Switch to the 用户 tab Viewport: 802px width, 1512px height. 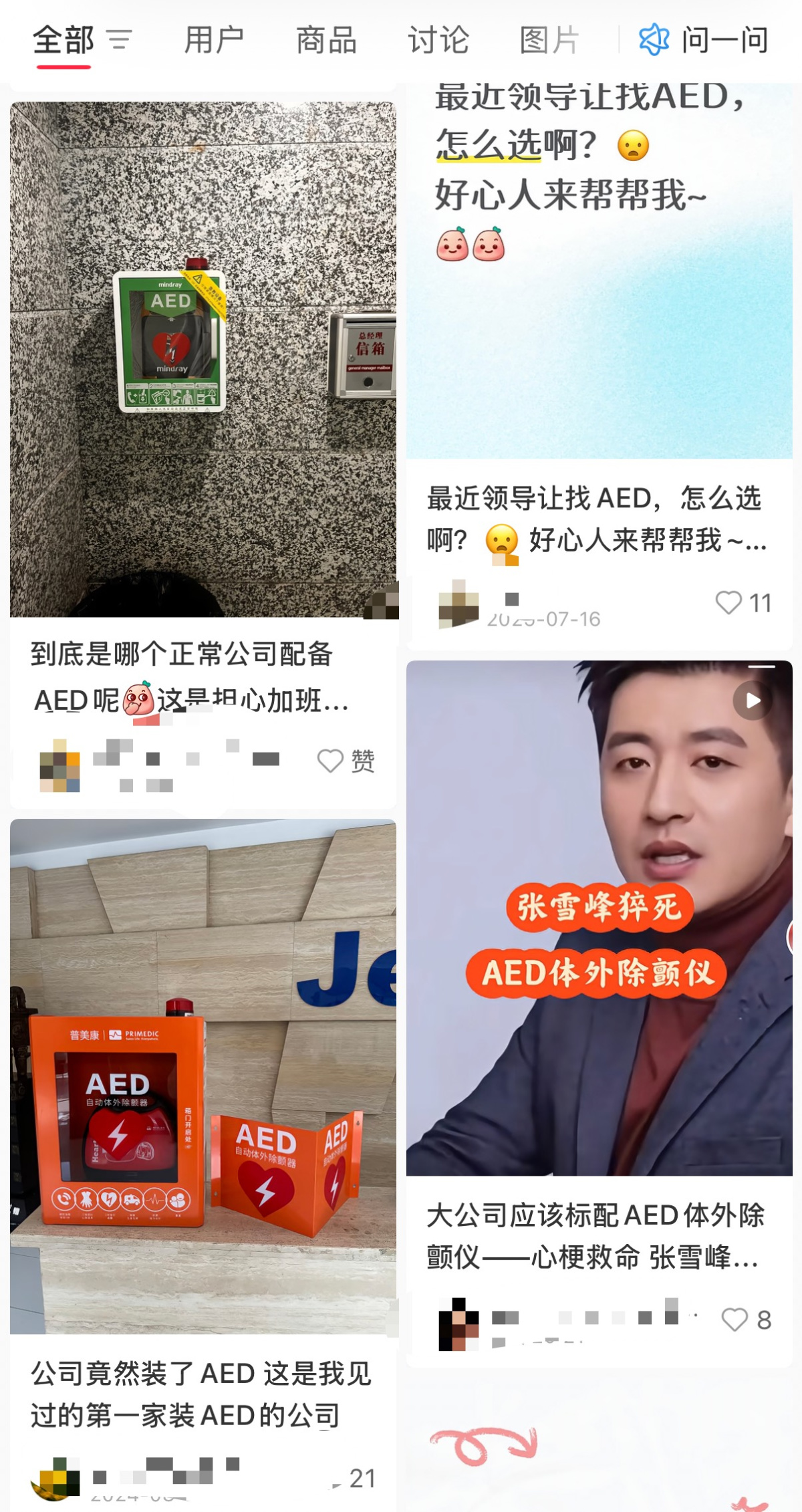coord(213,40)
